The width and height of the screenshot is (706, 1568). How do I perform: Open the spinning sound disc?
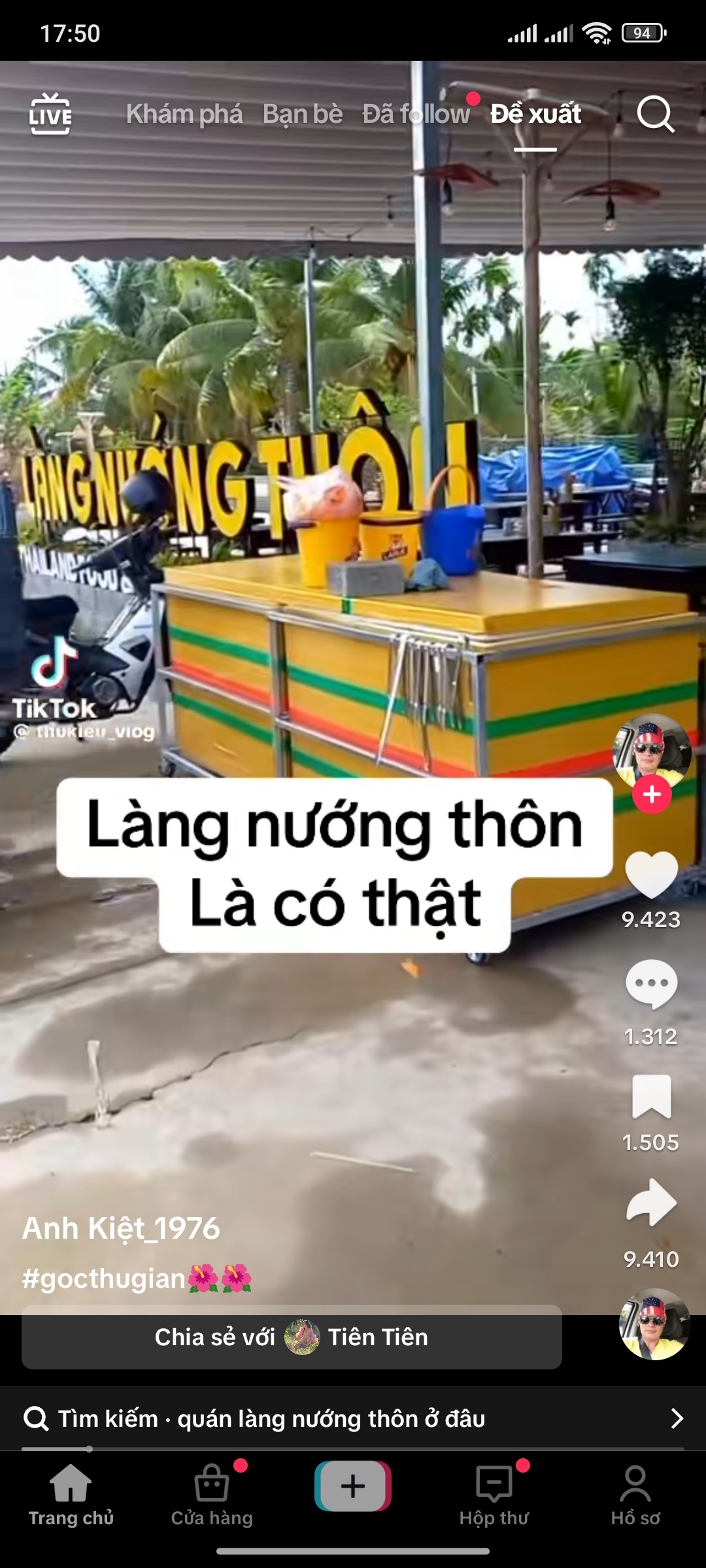tap(654, 1324)
